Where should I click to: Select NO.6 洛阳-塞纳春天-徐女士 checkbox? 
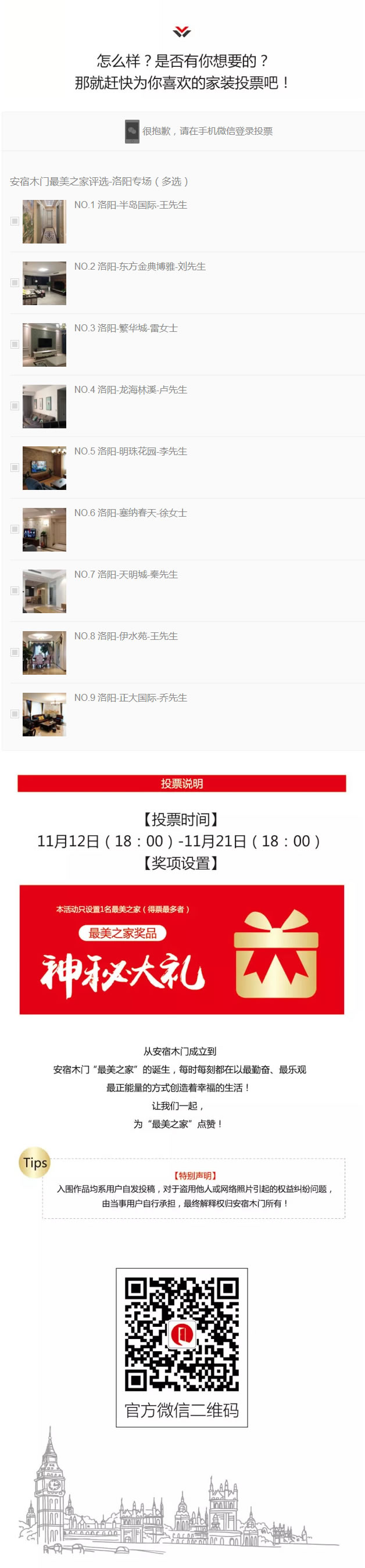point(15,529)
